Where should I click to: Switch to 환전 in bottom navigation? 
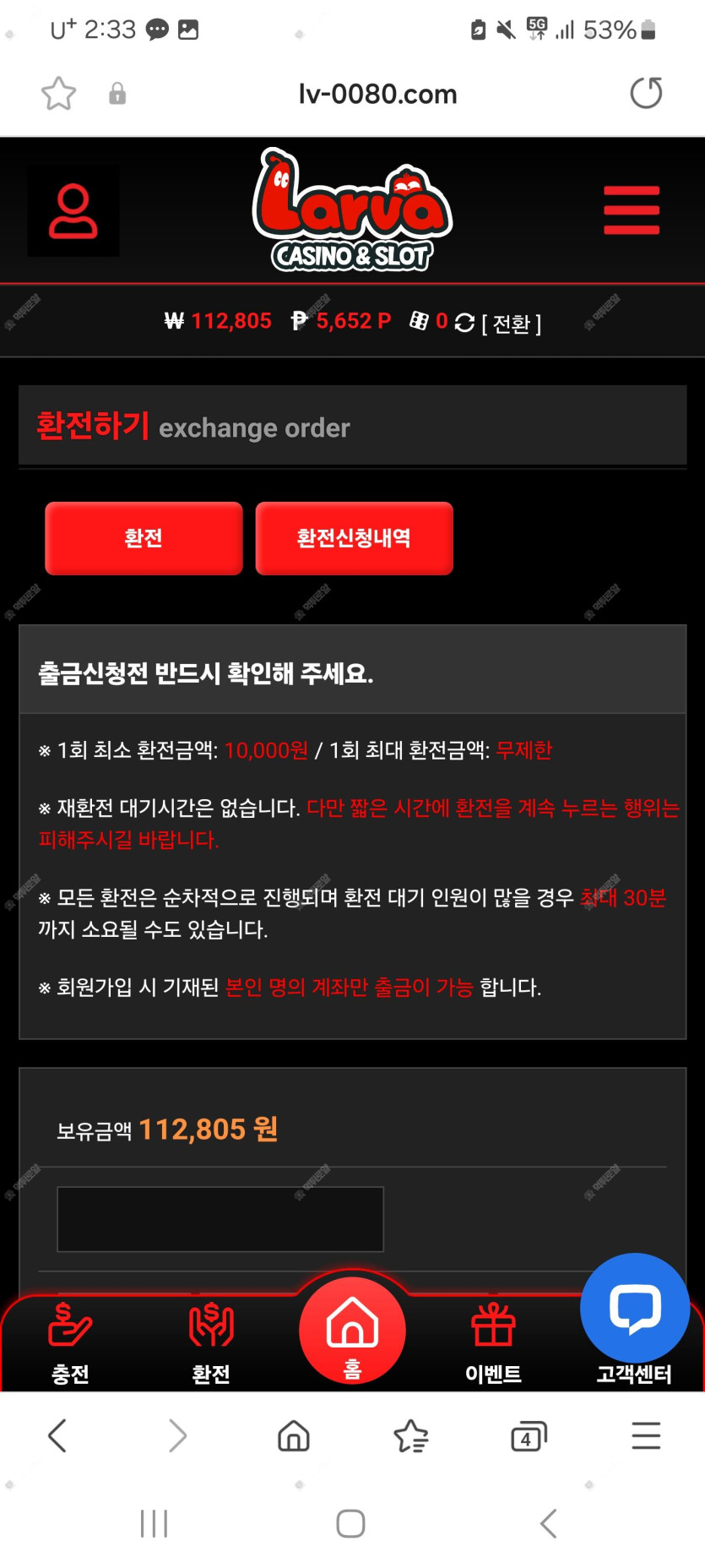[211, 1342]
